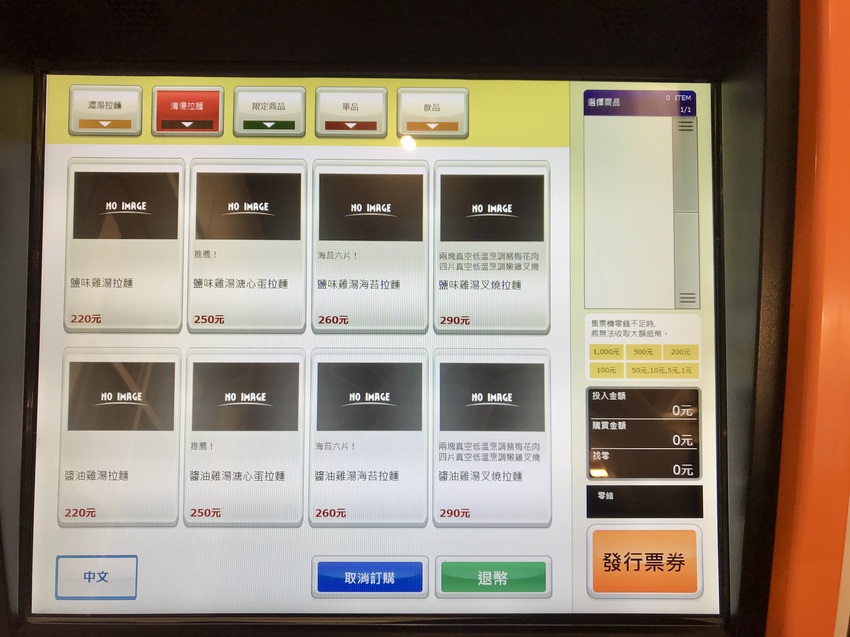This screenshot has height=637, width=850.
Task: Add 醬油雞湯海苔拉麵 to the order
Action: [369, 436]
